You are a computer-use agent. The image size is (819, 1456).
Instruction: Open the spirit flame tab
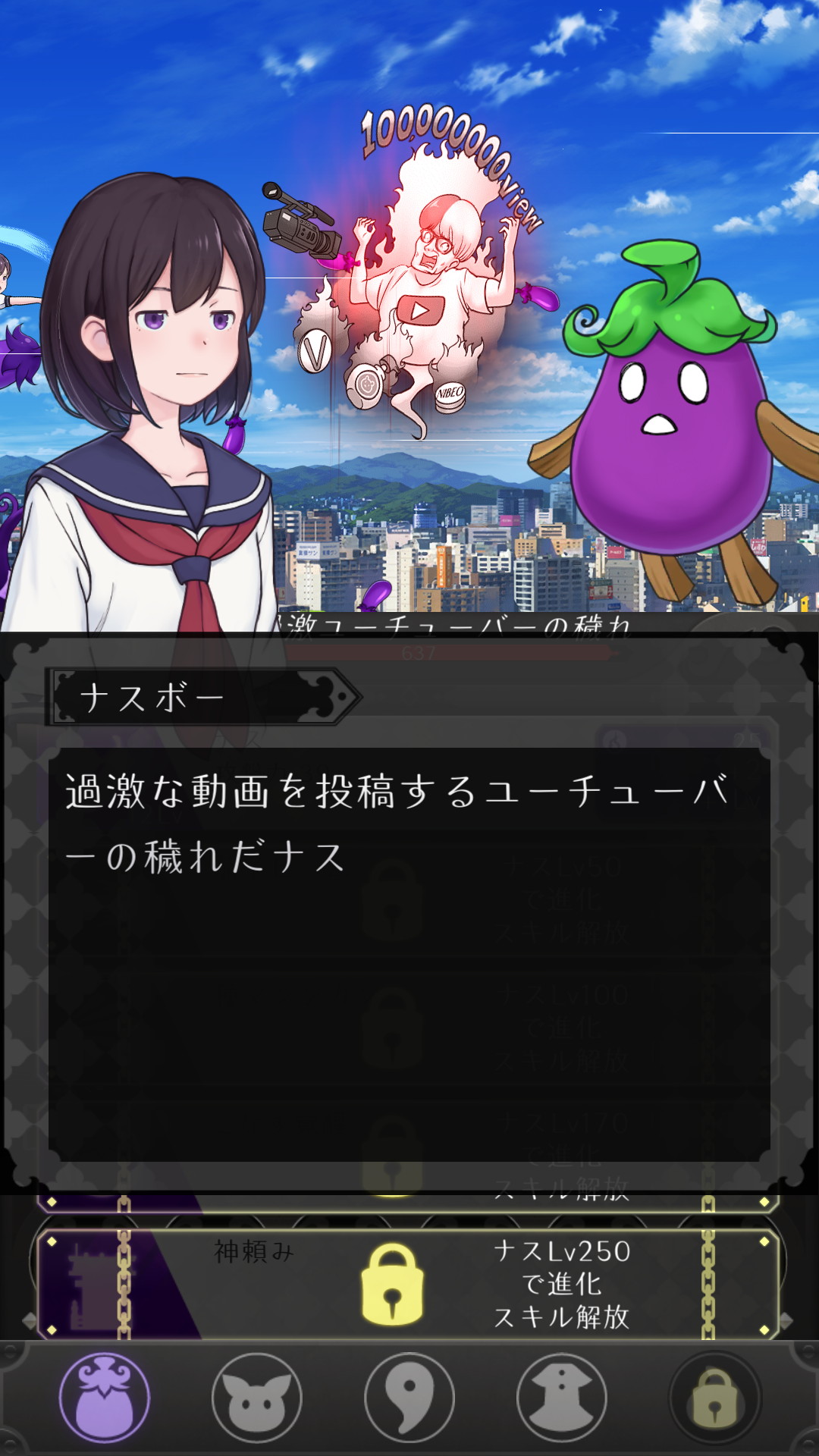point(409,1397)
